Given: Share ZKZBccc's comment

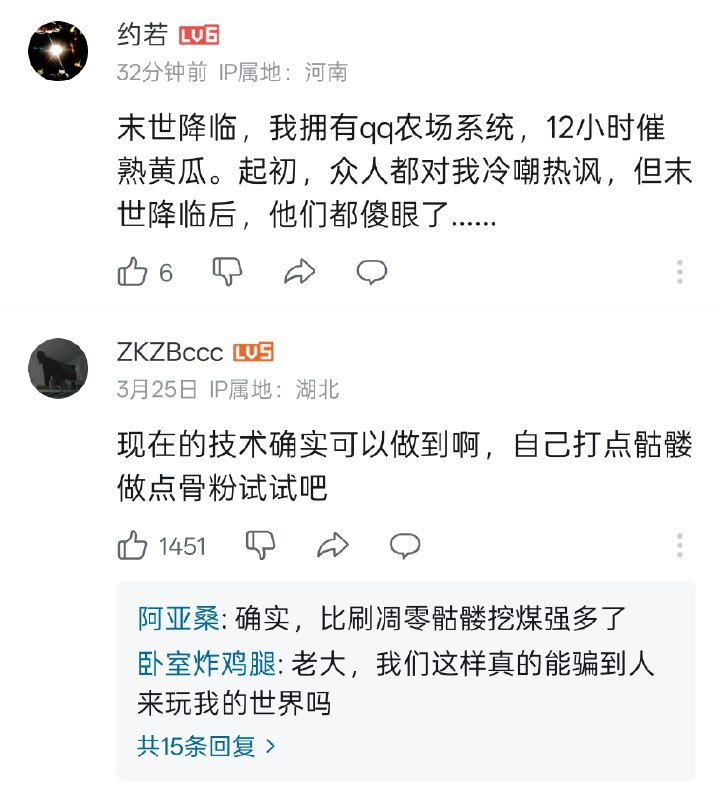Looking at the screenshot, I should [332, 544].
